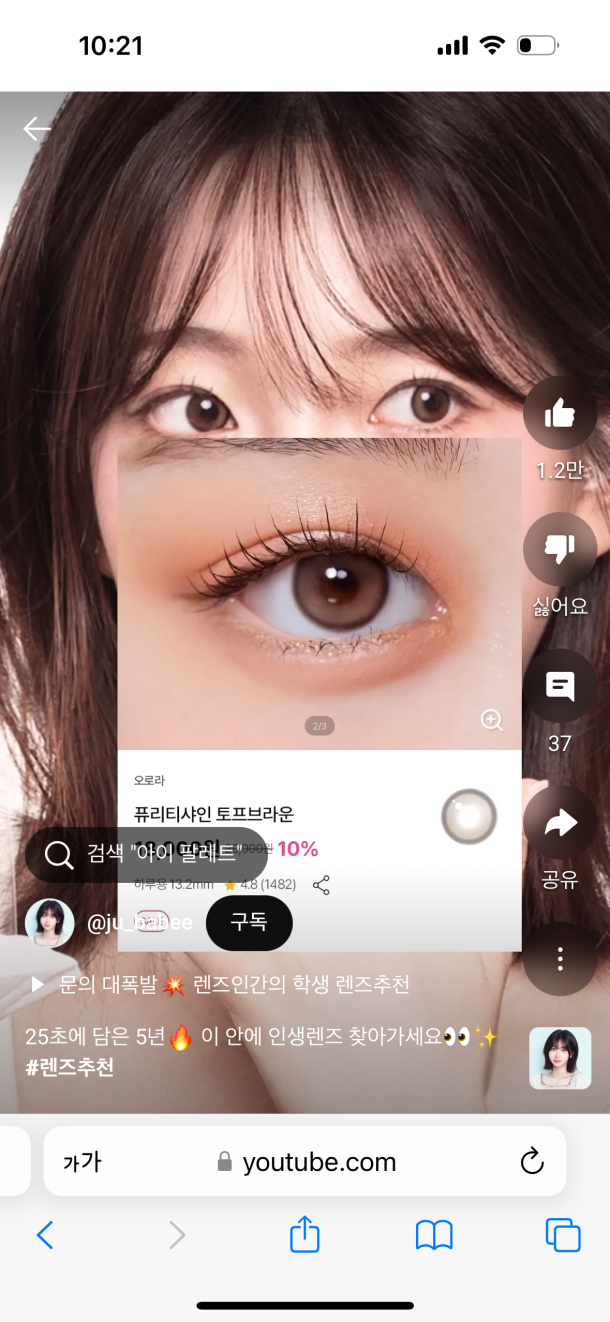Screen dimensions: 610x1322
Task: Open the sound thumbnail at bottom right
Action: (560, 1058)
